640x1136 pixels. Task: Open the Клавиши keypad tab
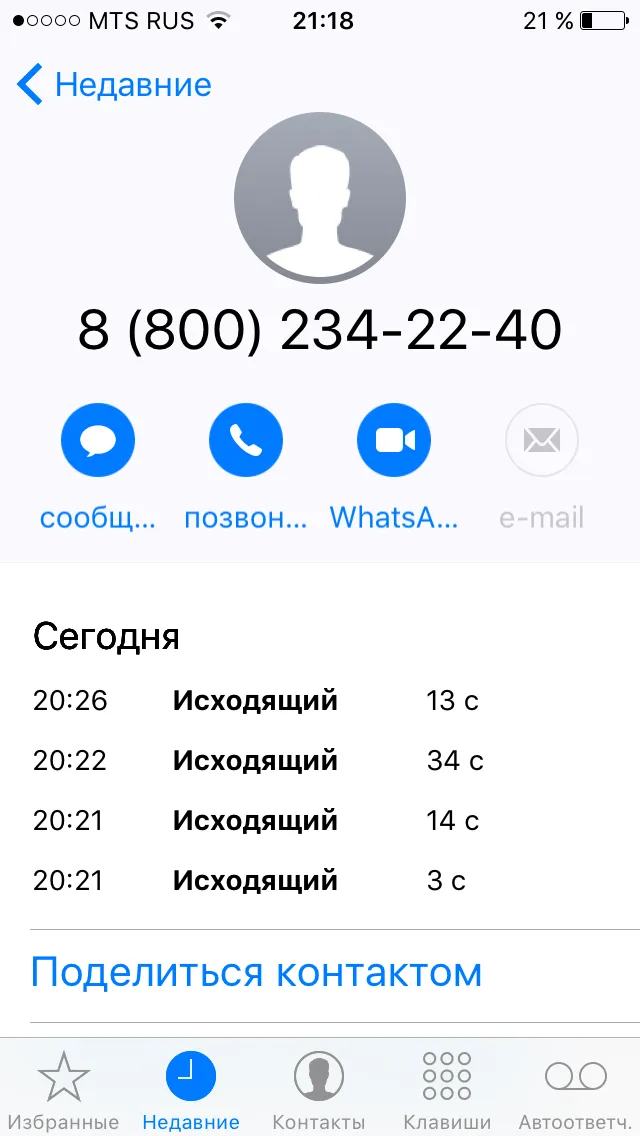(x=447, y=1091)
